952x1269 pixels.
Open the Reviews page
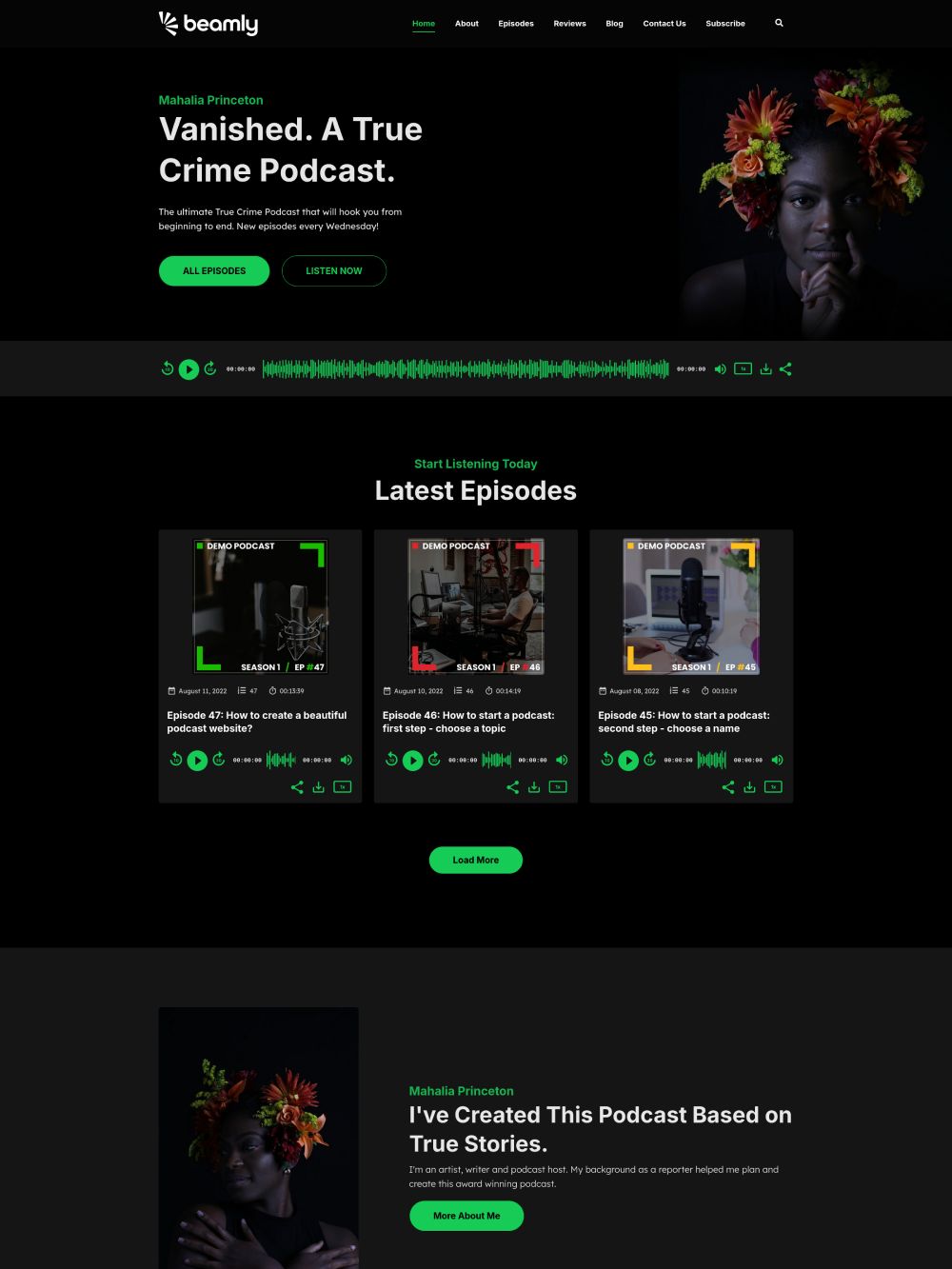coord(569,23)
